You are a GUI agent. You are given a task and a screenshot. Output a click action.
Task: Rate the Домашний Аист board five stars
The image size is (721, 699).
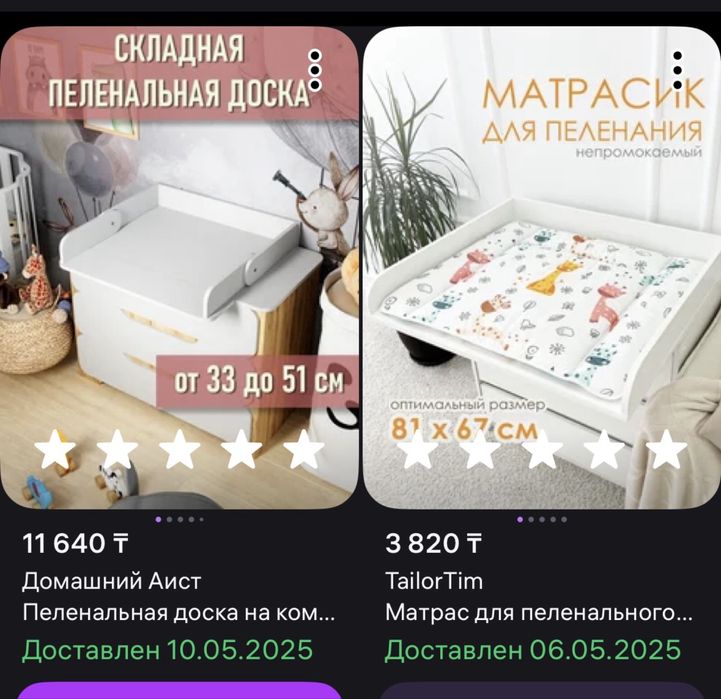pos(303,451)
